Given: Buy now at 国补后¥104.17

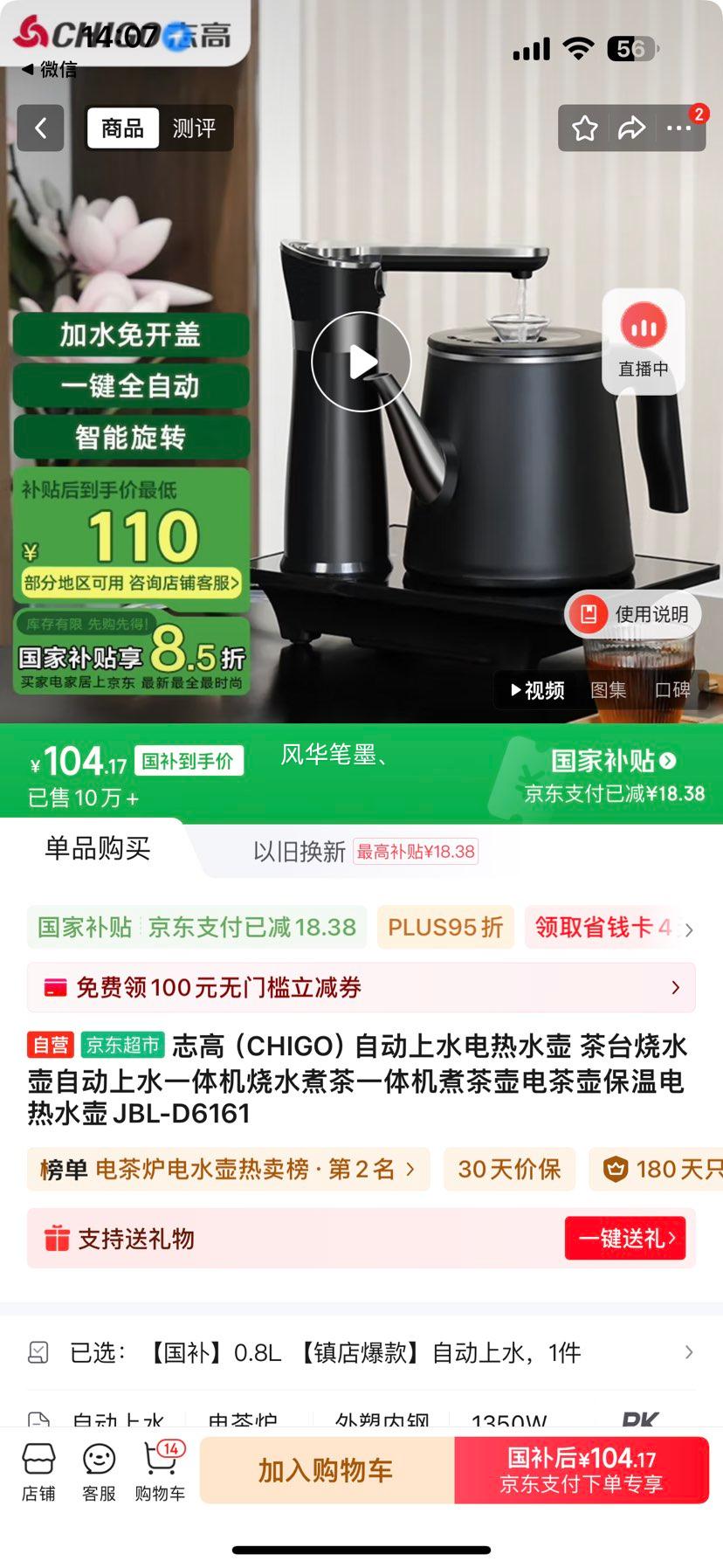Looking at the screenshot, I should coord(582,1470).
